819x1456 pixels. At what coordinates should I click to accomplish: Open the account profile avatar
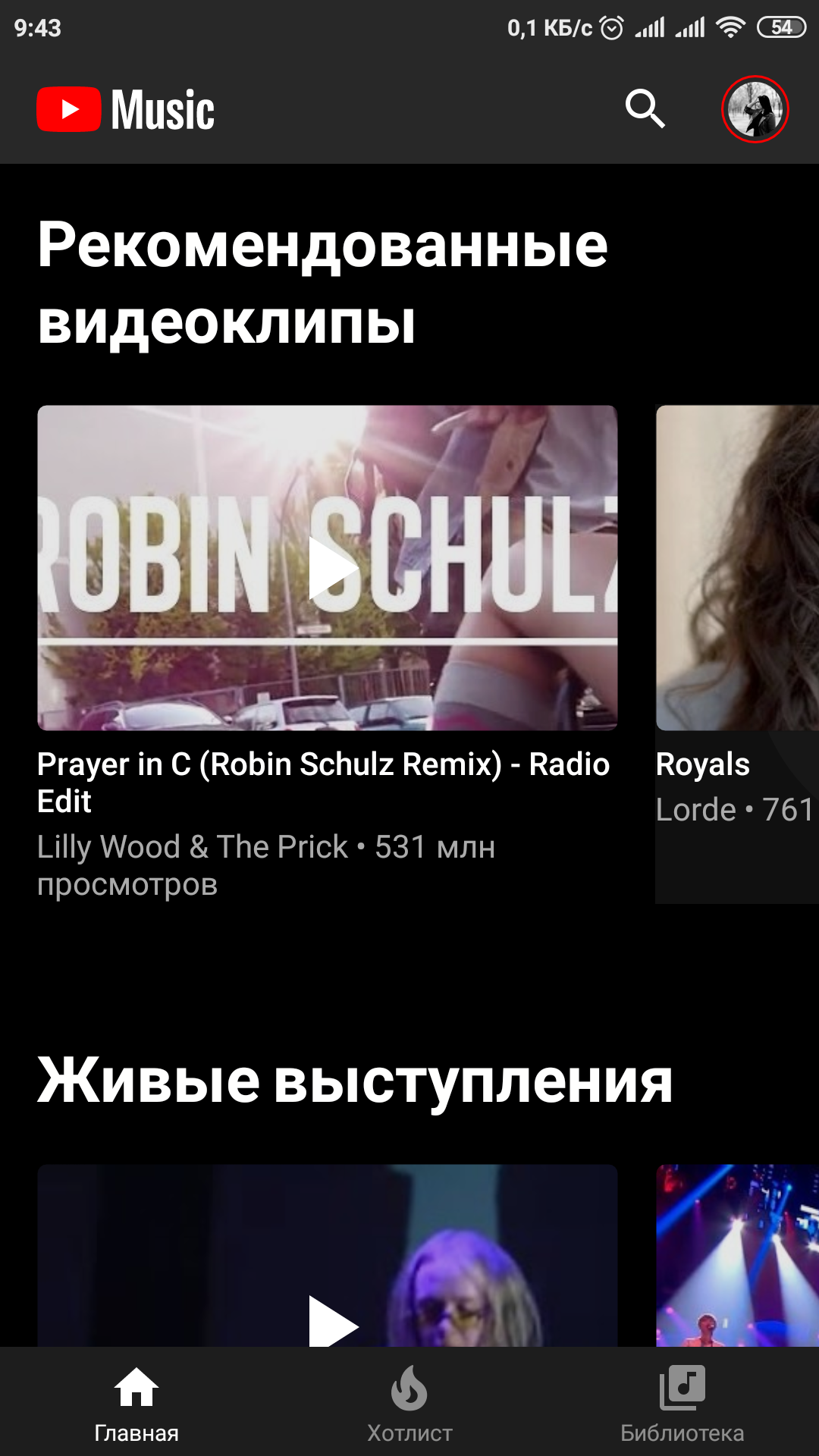pyautogui.click(x=755, y=109)
